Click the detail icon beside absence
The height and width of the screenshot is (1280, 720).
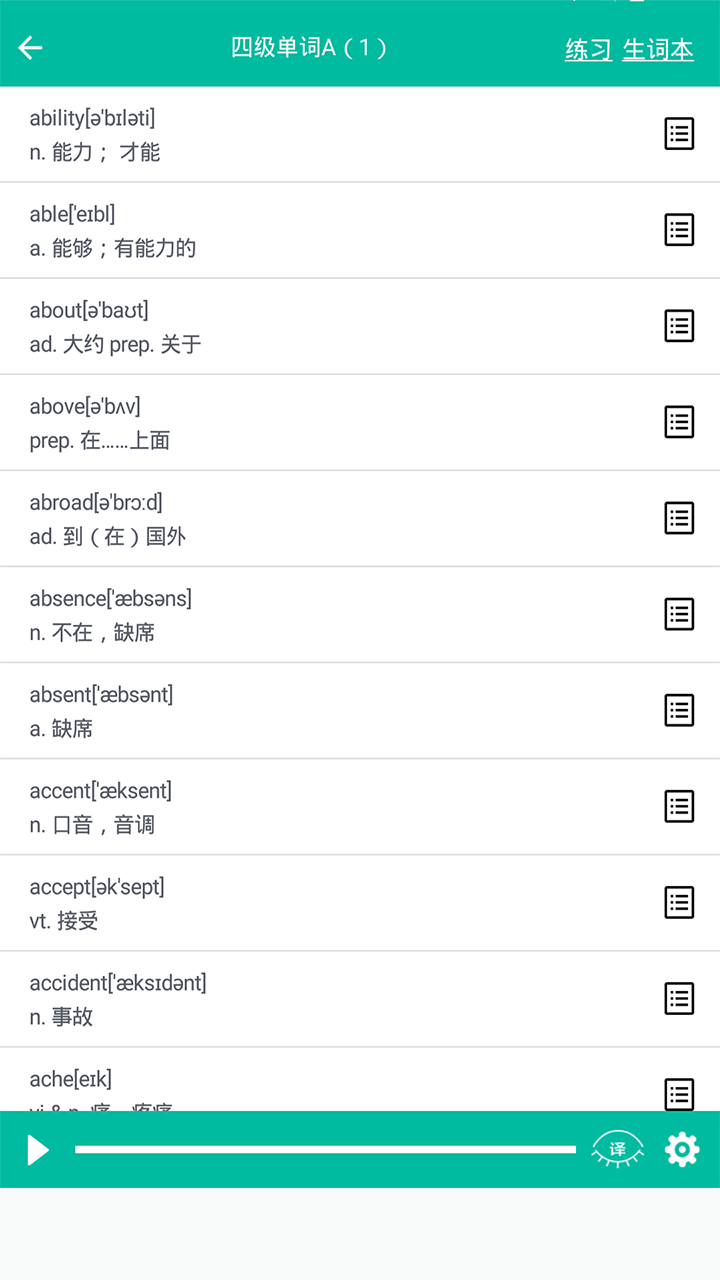tap(678, 614)
